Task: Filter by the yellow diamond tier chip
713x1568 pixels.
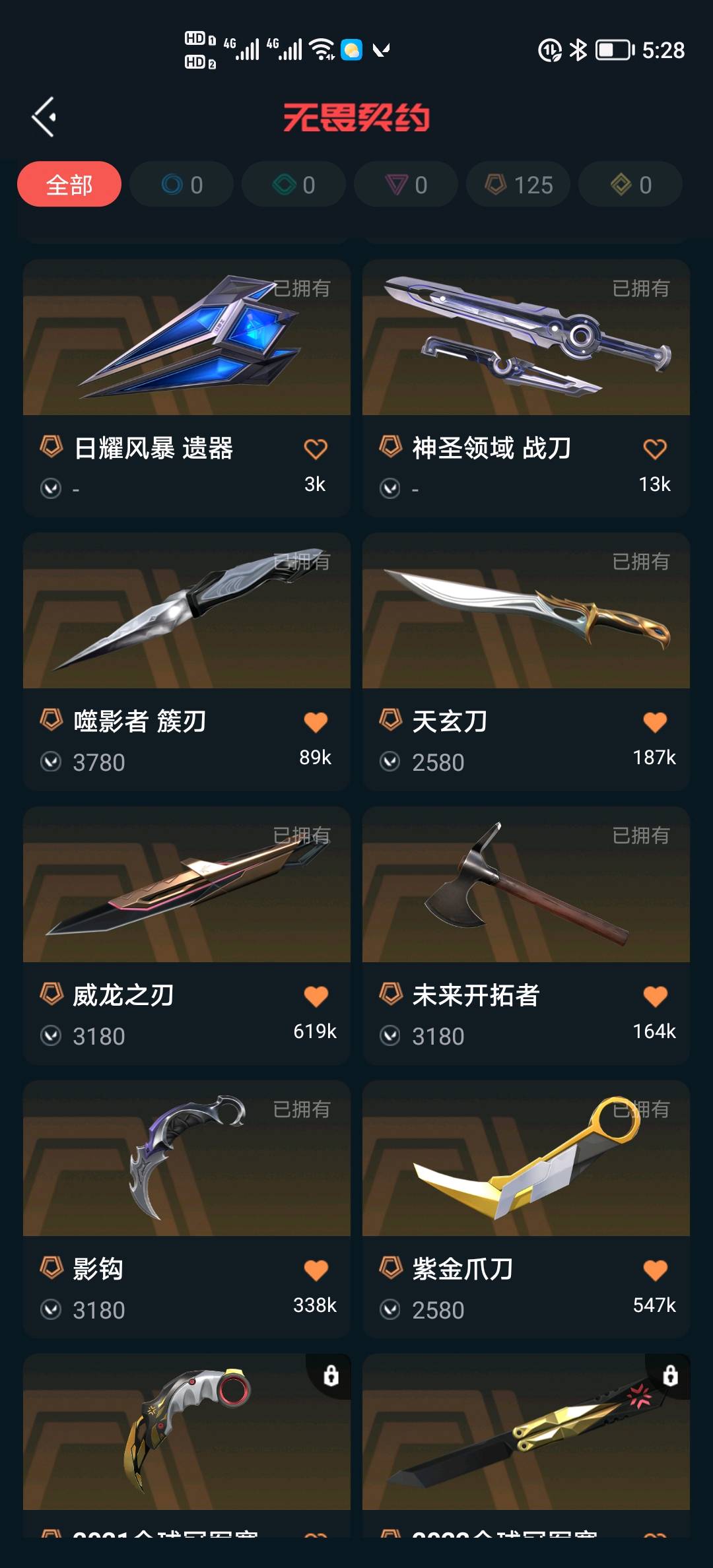Action: pyautogui.click(x=630, y=185)
